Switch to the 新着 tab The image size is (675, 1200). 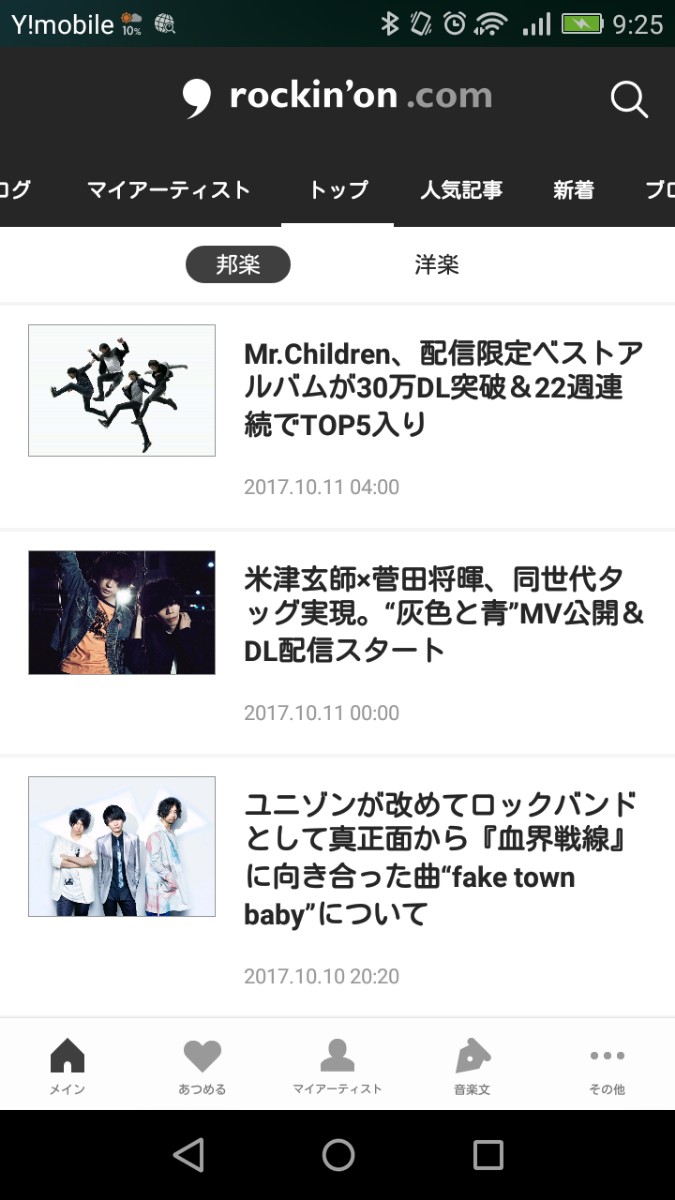pos(573,190)
